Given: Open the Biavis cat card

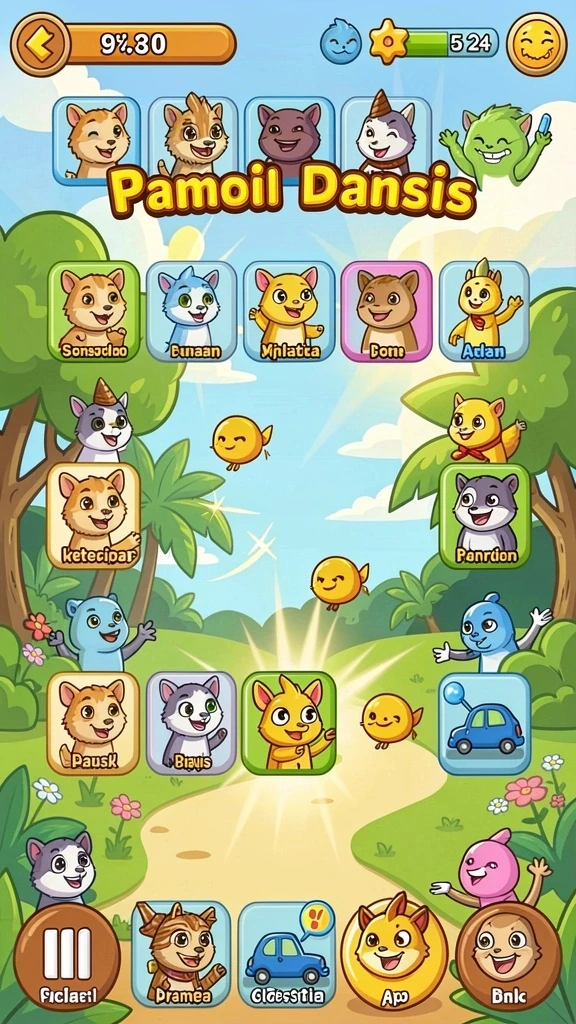Looking at the screenshot, I should click(191, 724).
